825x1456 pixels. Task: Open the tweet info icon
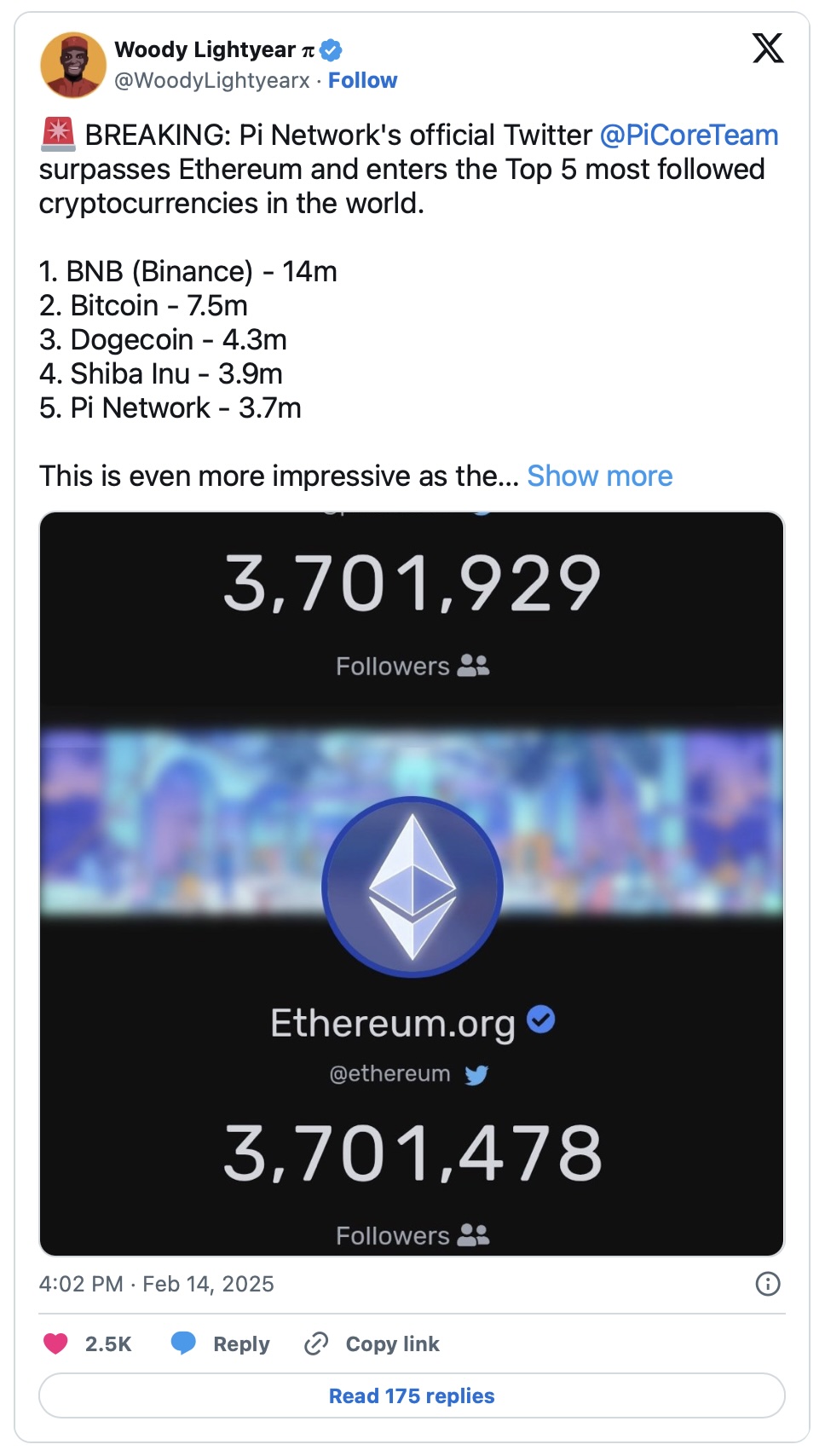[767, 1284]
